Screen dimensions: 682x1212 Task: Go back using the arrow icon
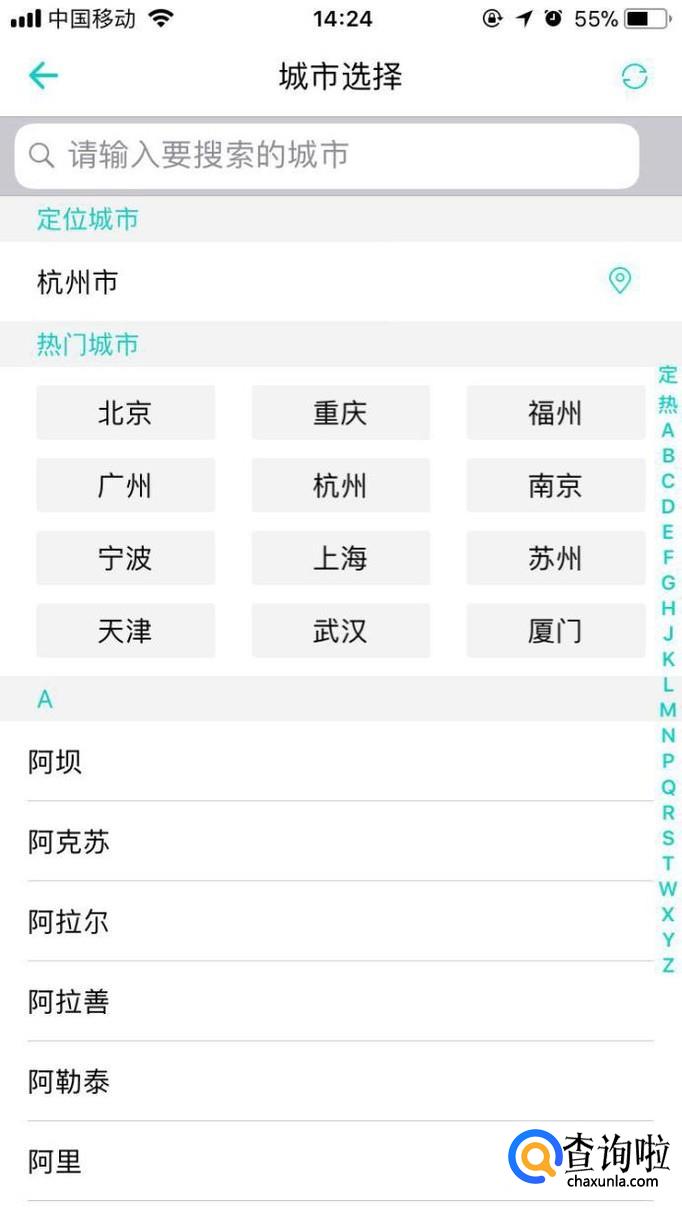pos(43,76)
